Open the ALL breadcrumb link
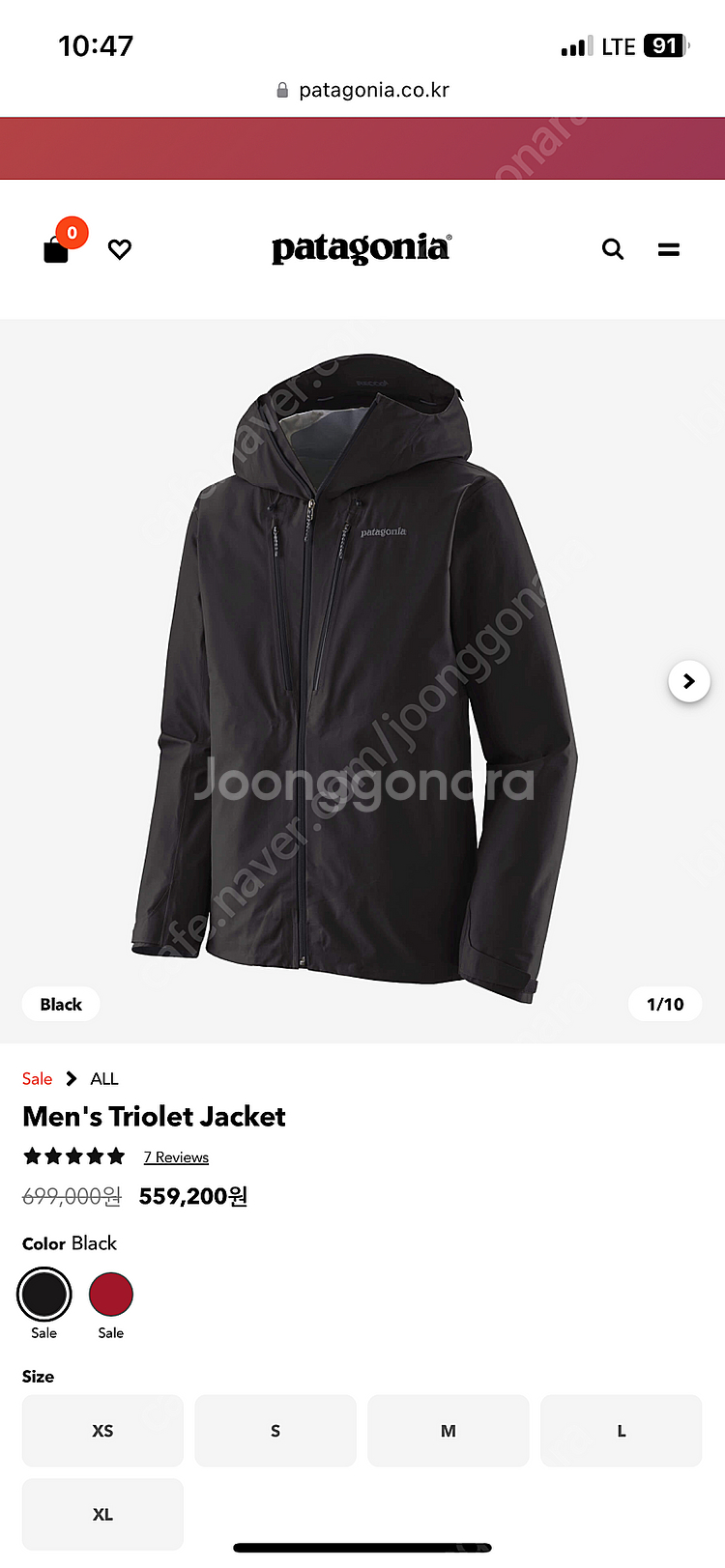Image resolution: width=725 pixels, height=1568 pixels. pos(104,1079)
